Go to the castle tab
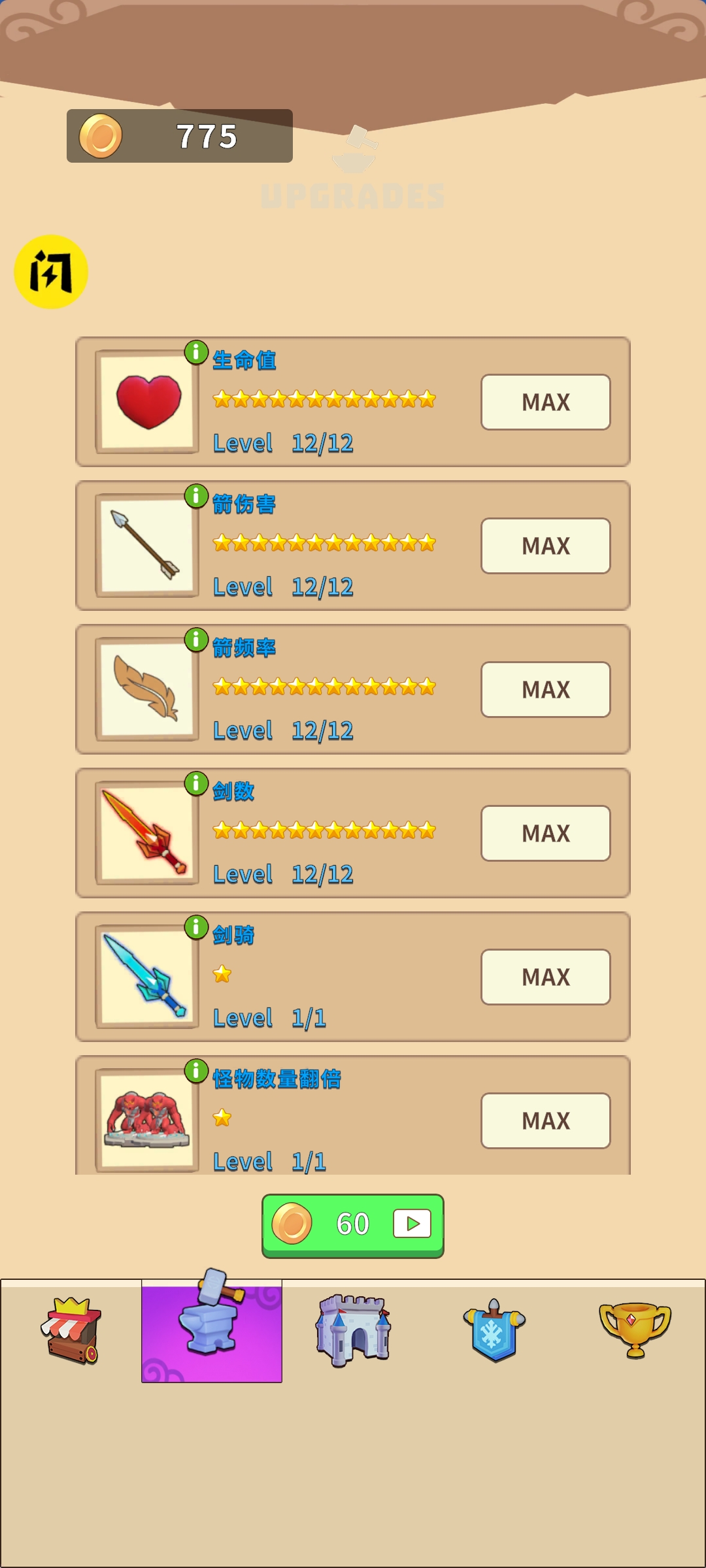This screenshot has width=706, height=1568. pos(353,1330)
